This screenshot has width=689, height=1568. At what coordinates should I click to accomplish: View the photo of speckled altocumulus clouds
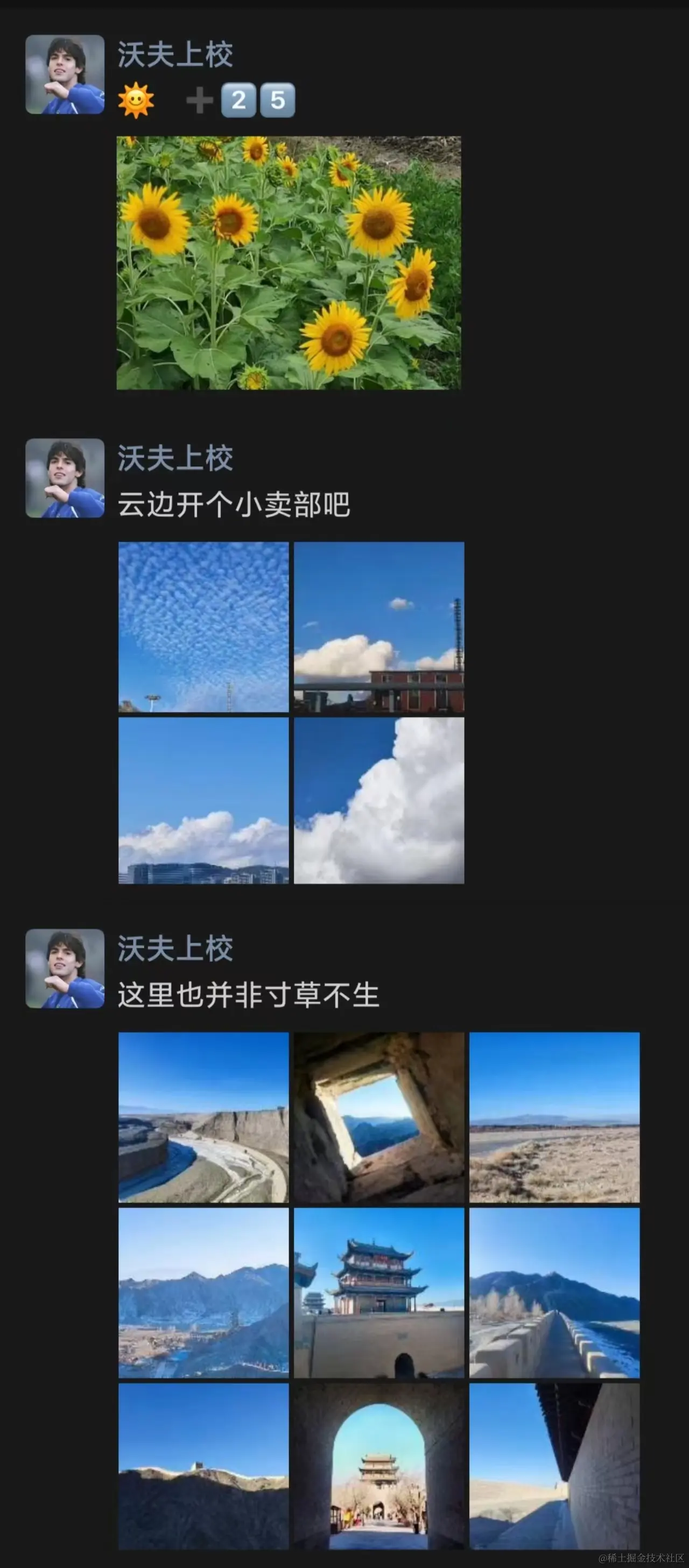point(203,627)
